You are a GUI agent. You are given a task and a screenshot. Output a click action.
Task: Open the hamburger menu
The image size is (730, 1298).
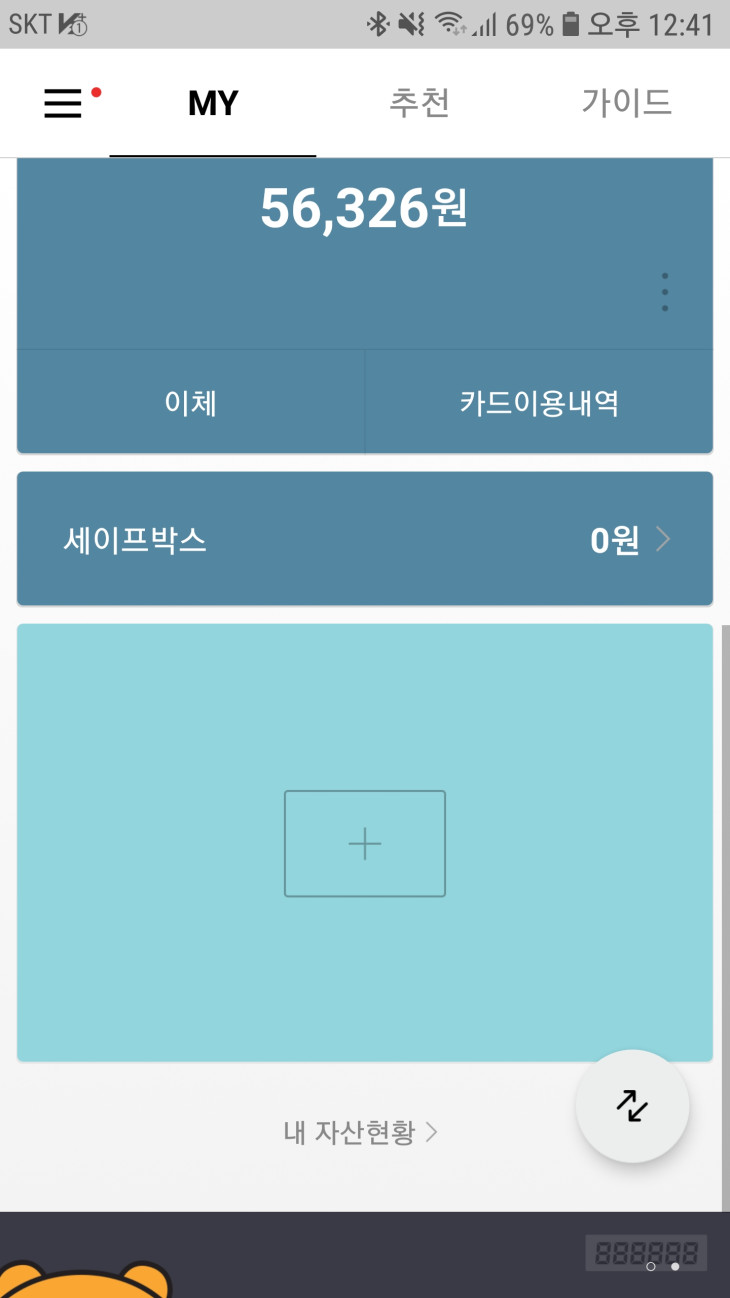click(63, 103)
